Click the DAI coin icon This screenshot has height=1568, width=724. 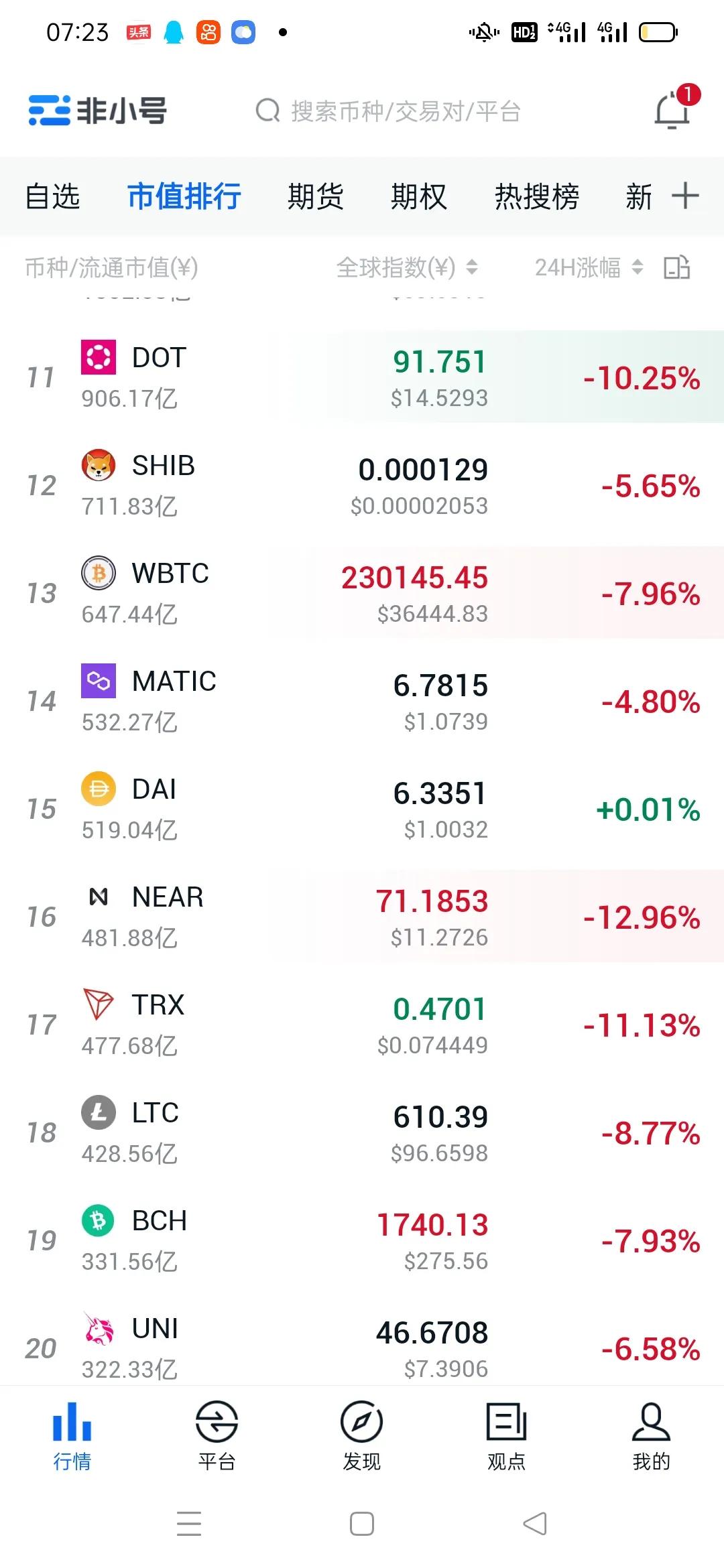coord(99,789)
